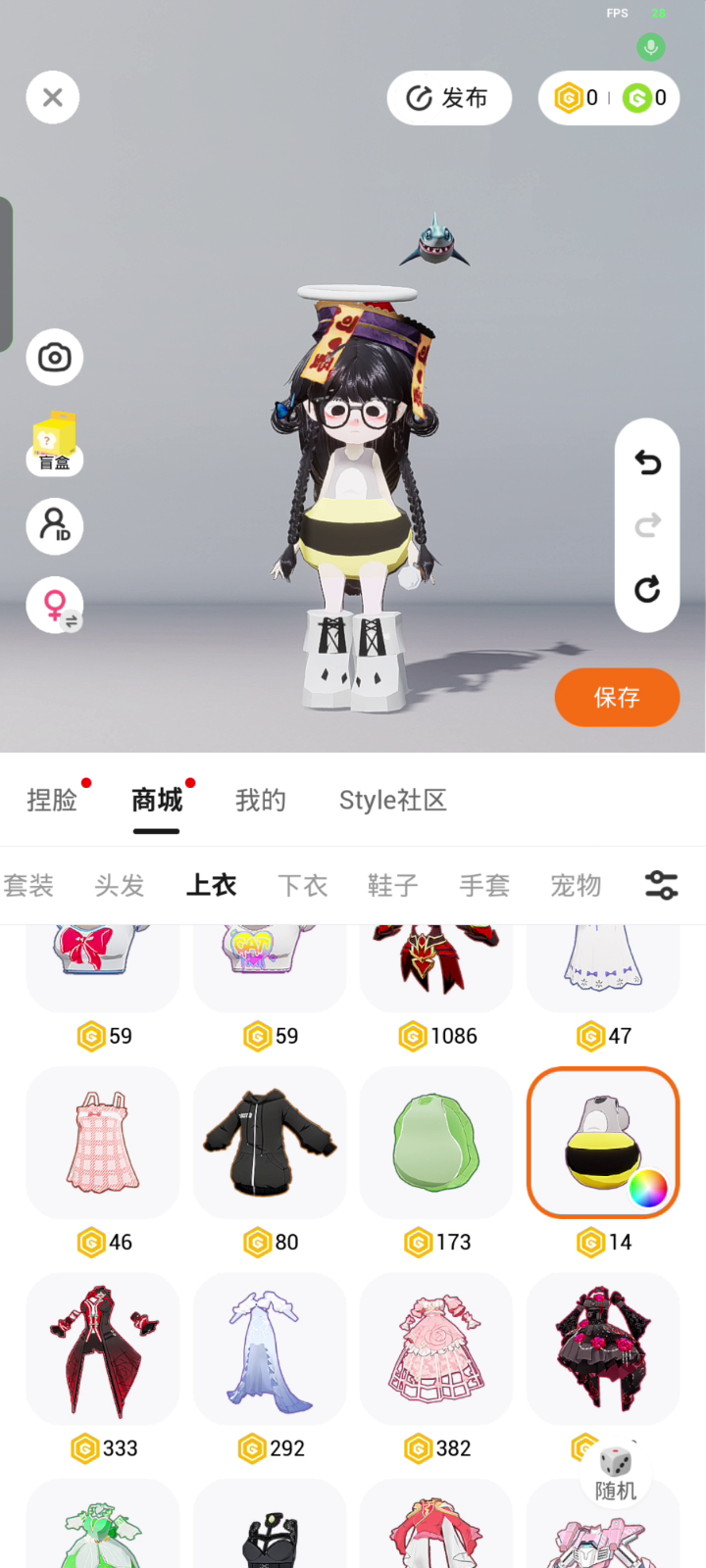Open the filter options icon

coord(661,886)
